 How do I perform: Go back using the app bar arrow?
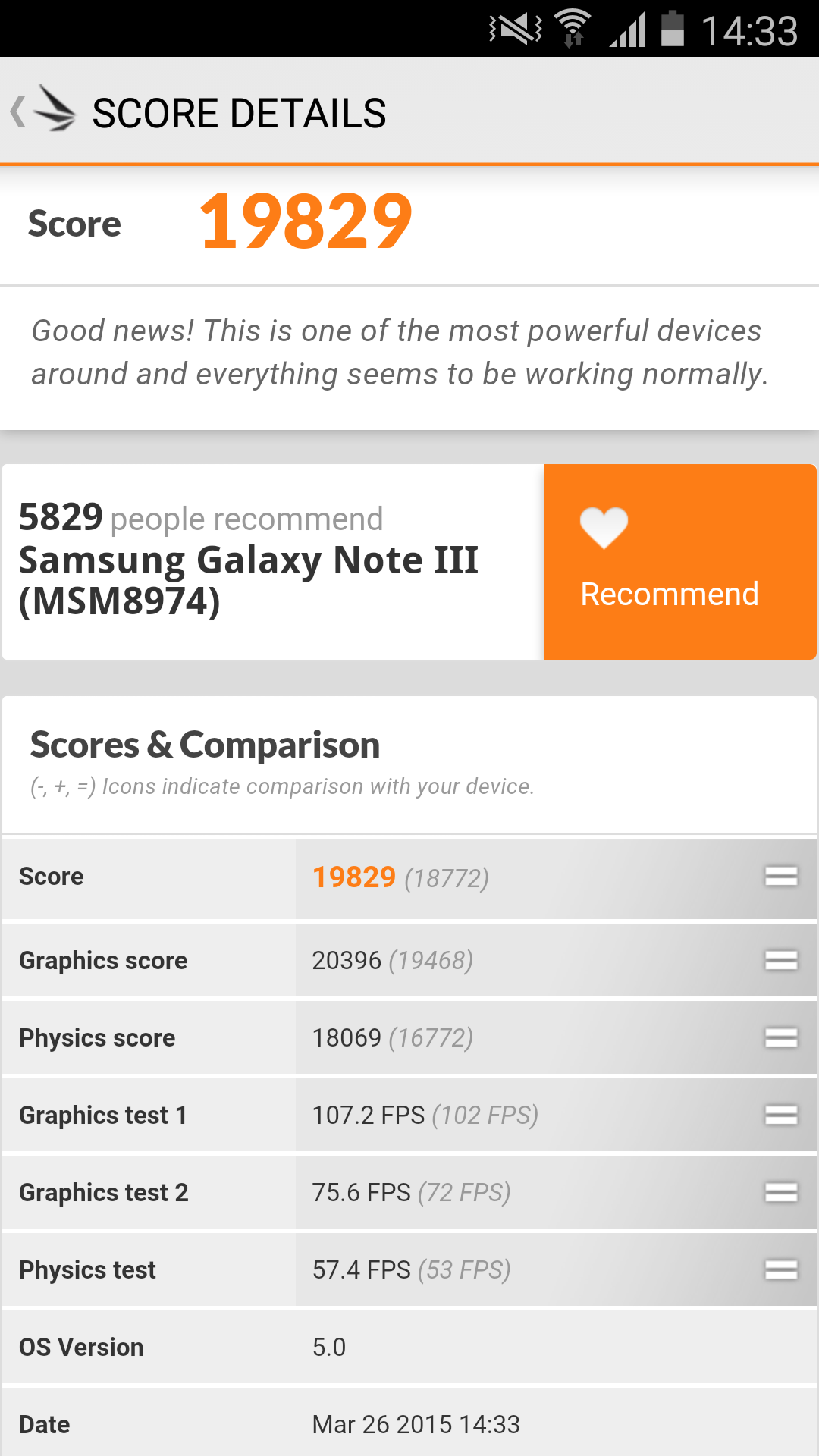click(x=18, y=112)
